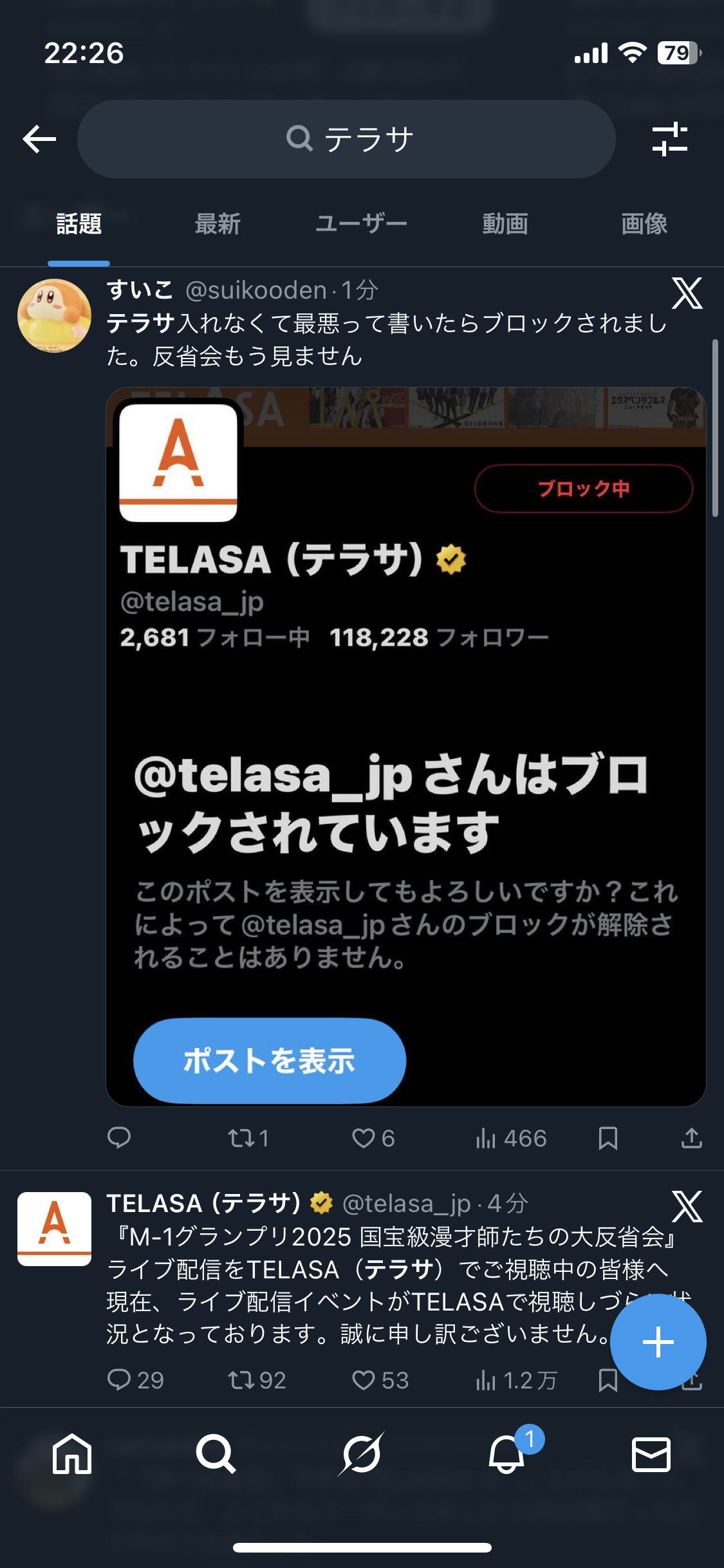Reply to すいこ's post
Viewport: 724px width, 1568px height.
coord(119,1138)
